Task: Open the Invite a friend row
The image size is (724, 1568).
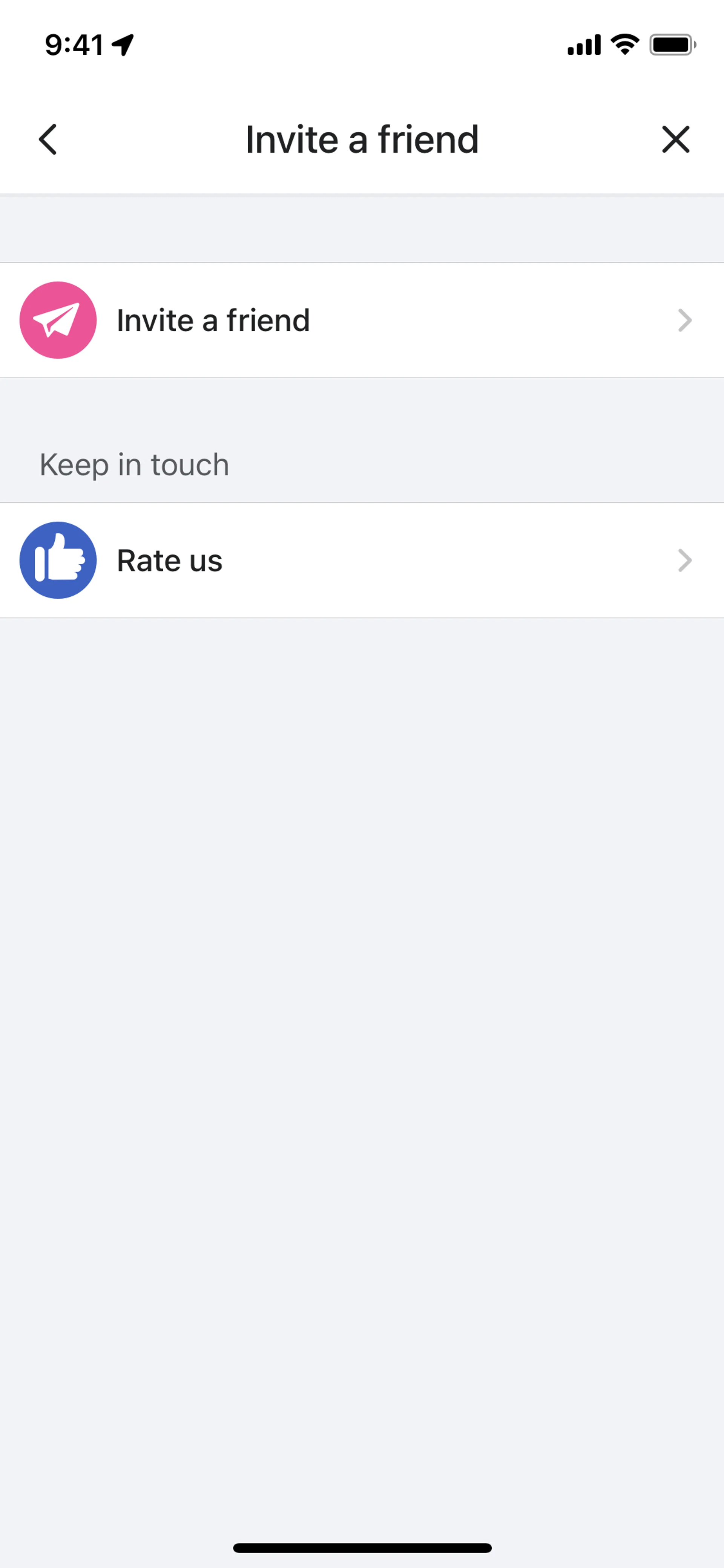Action: (x=361, y=320)
